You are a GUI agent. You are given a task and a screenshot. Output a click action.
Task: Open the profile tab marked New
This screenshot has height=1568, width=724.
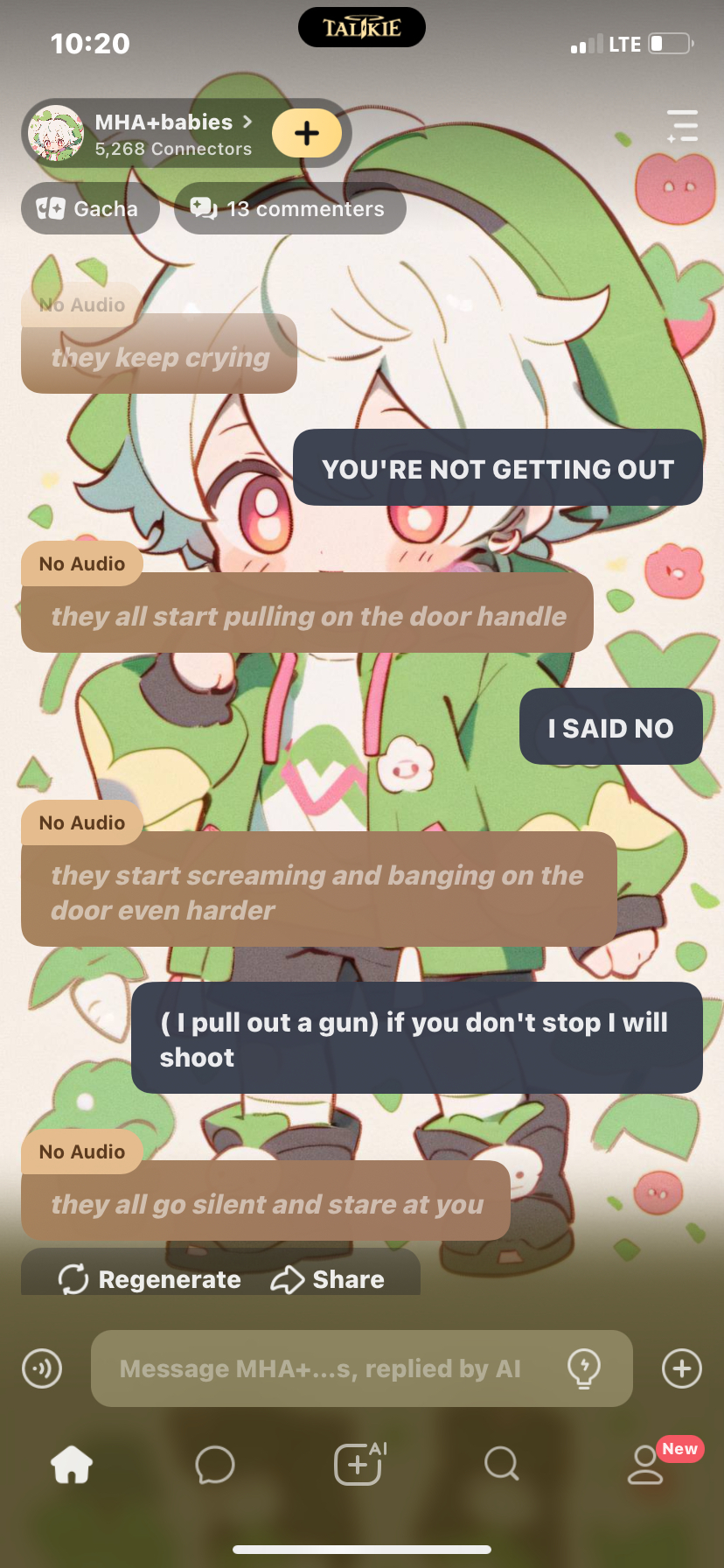[647, 1465]
